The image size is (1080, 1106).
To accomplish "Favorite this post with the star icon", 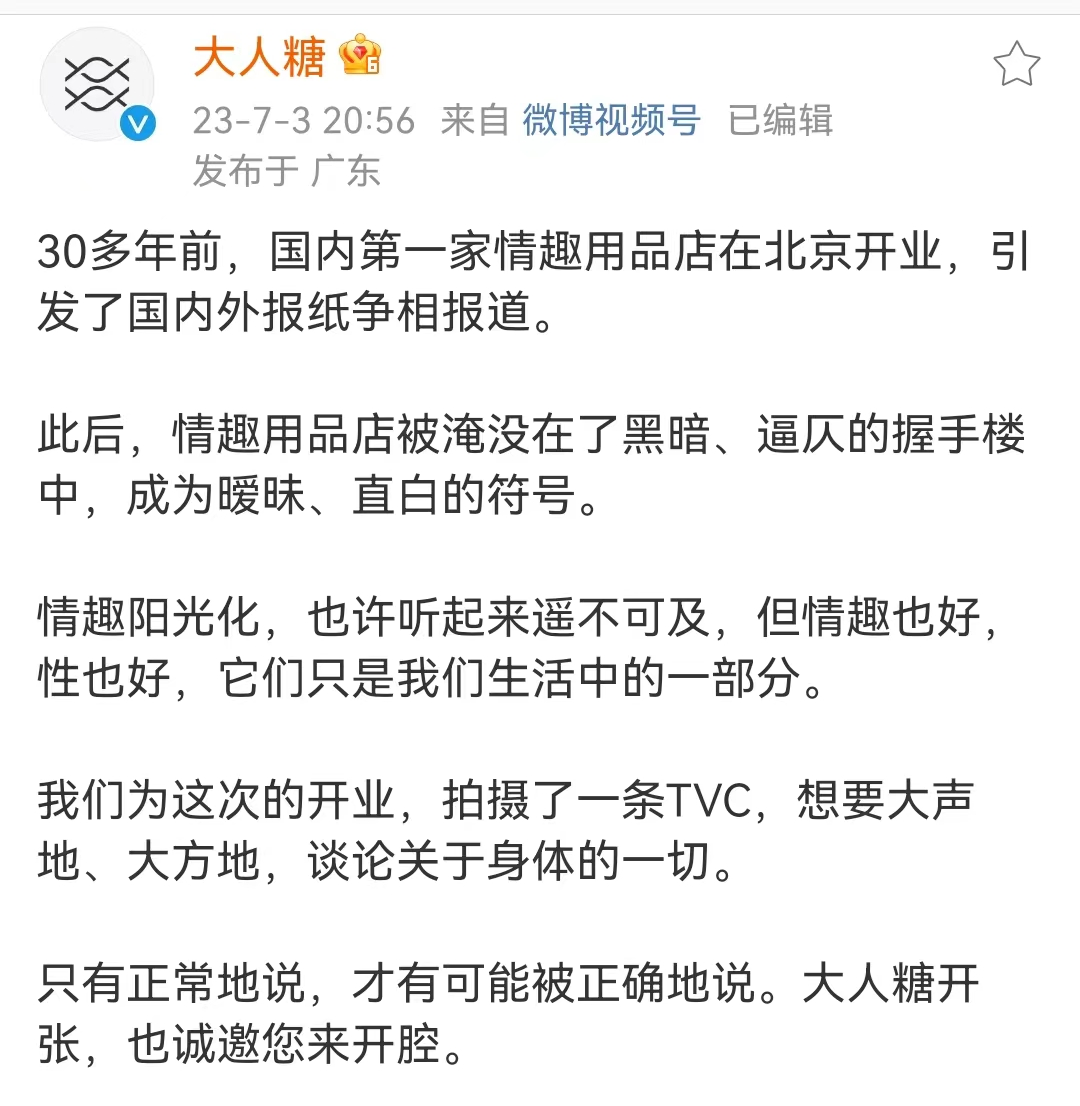I will [x=1016, y=65].
